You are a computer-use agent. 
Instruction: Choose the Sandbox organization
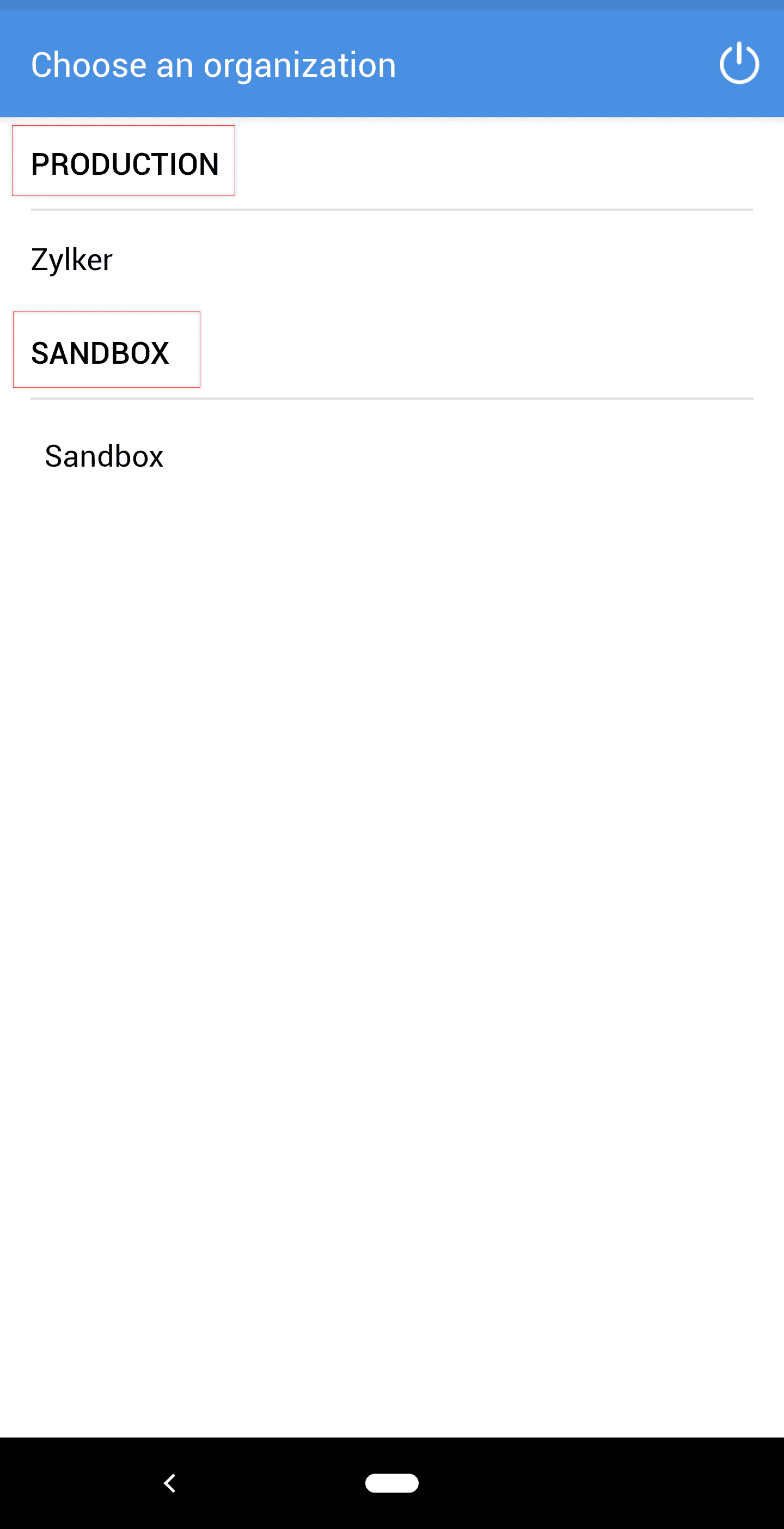(x=104, y=456)
